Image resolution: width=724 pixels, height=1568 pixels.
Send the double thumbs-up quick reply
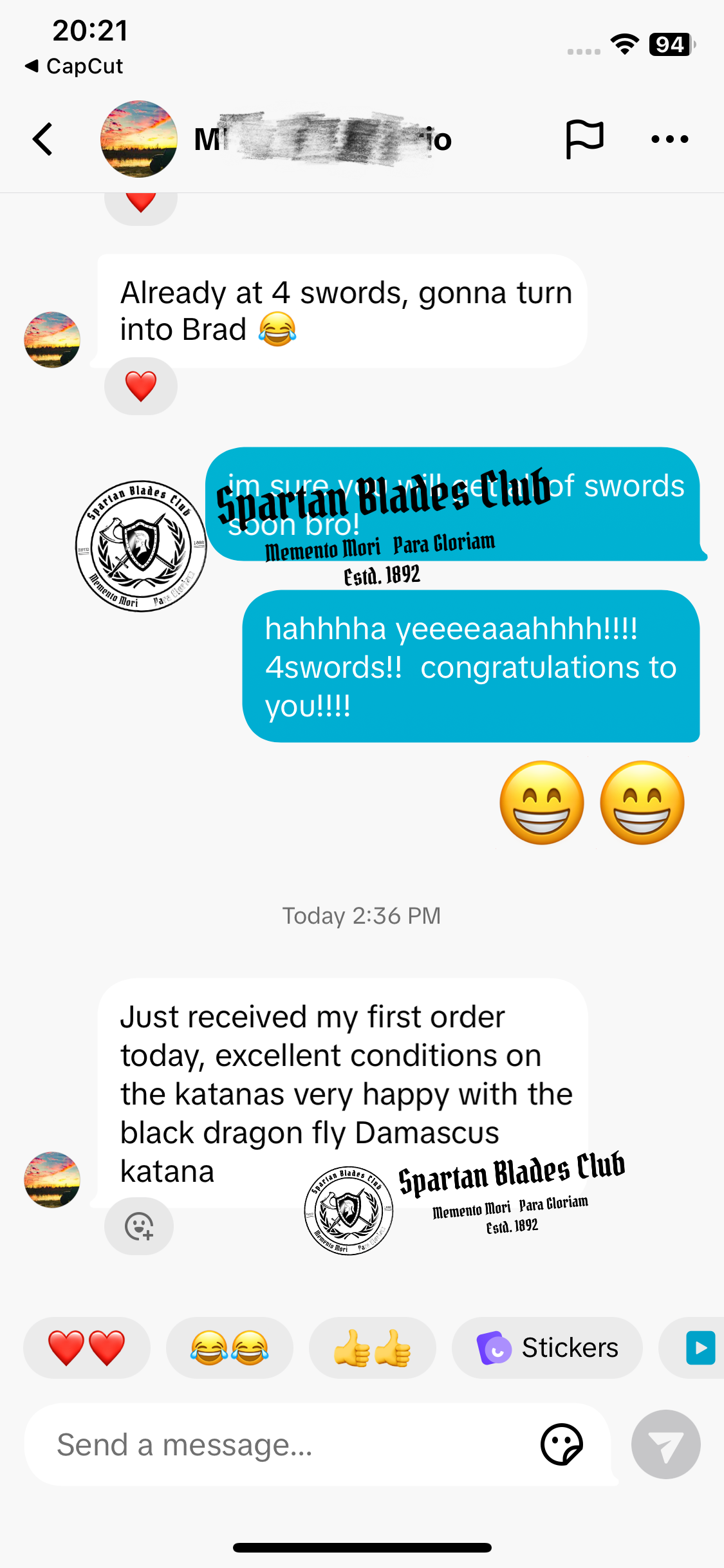372,1347
